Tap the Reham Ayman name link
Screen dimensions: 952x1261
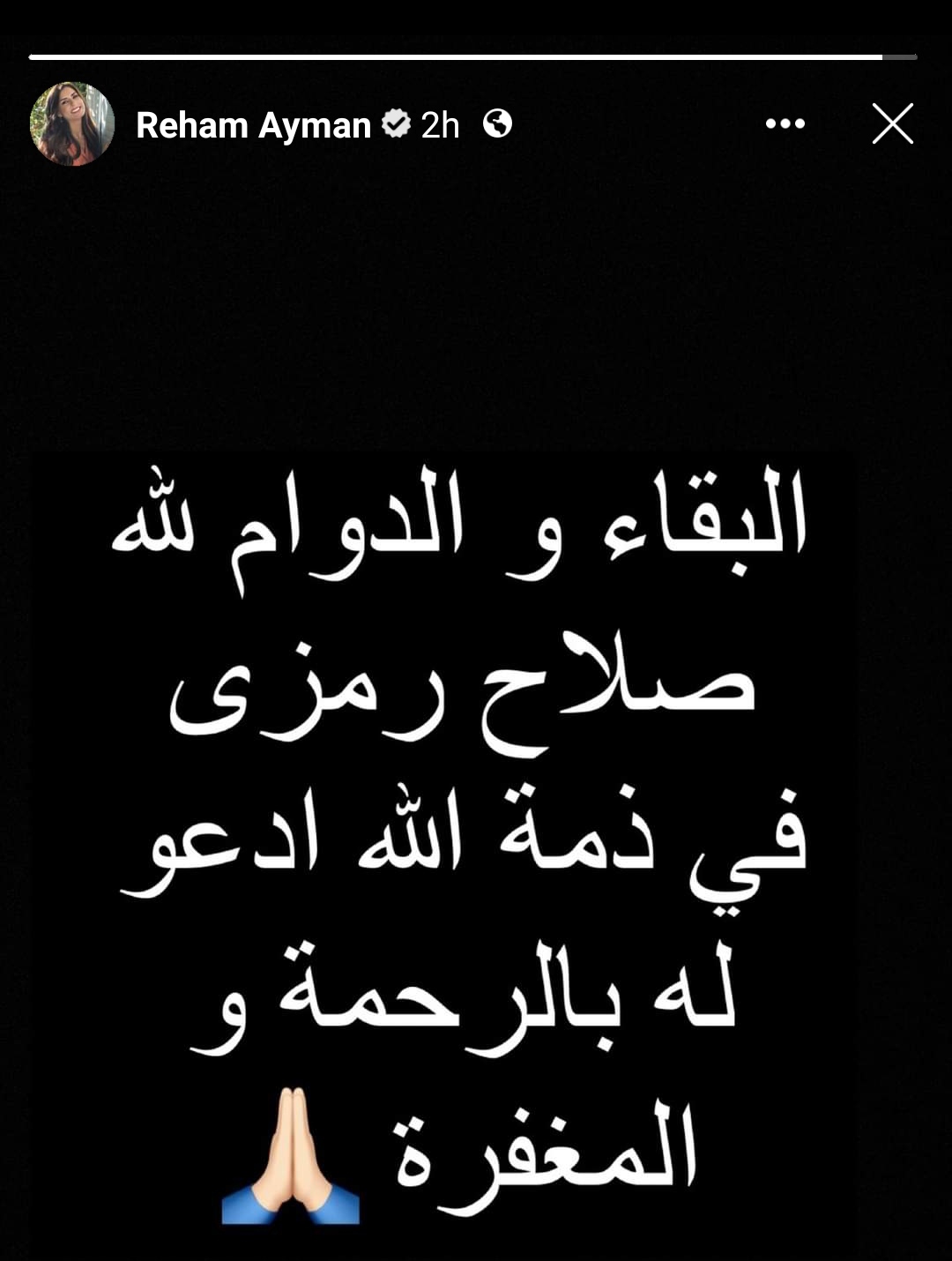(253, 126)
